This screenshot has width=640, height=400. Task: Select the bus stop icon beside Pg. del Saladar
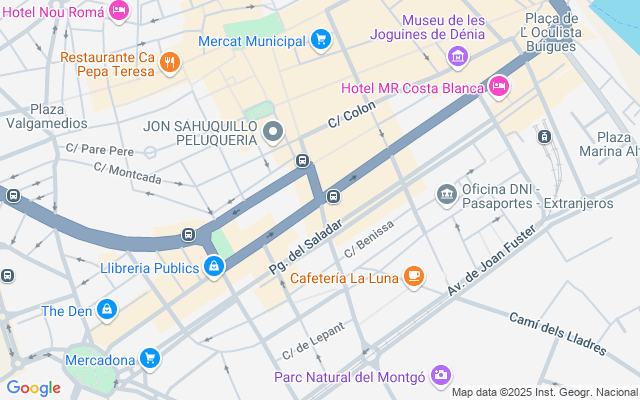pos(333,197)
